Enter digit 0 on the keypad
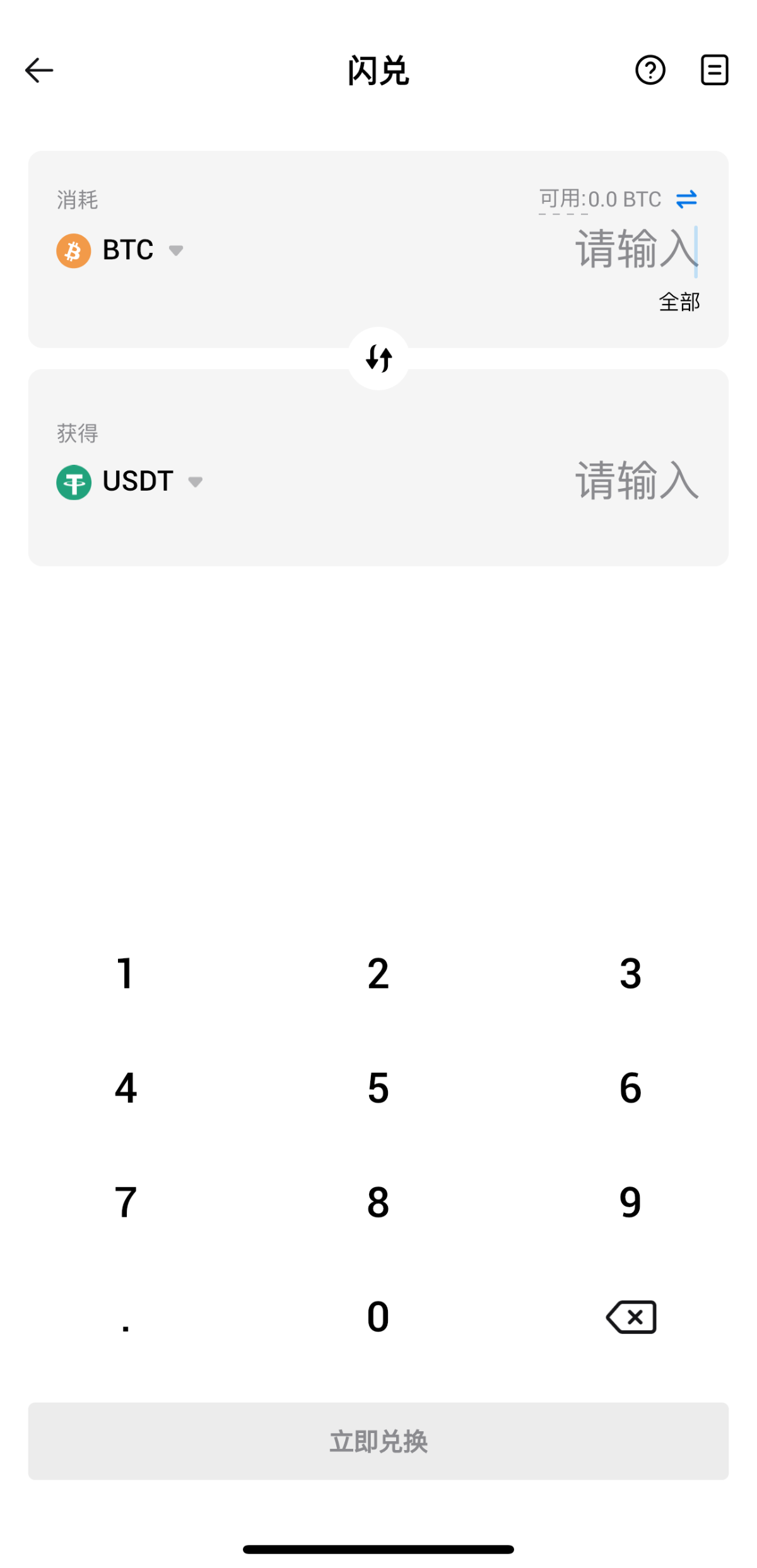Viewport: 757px width, 1568px height. click(x=378, y=1317)
